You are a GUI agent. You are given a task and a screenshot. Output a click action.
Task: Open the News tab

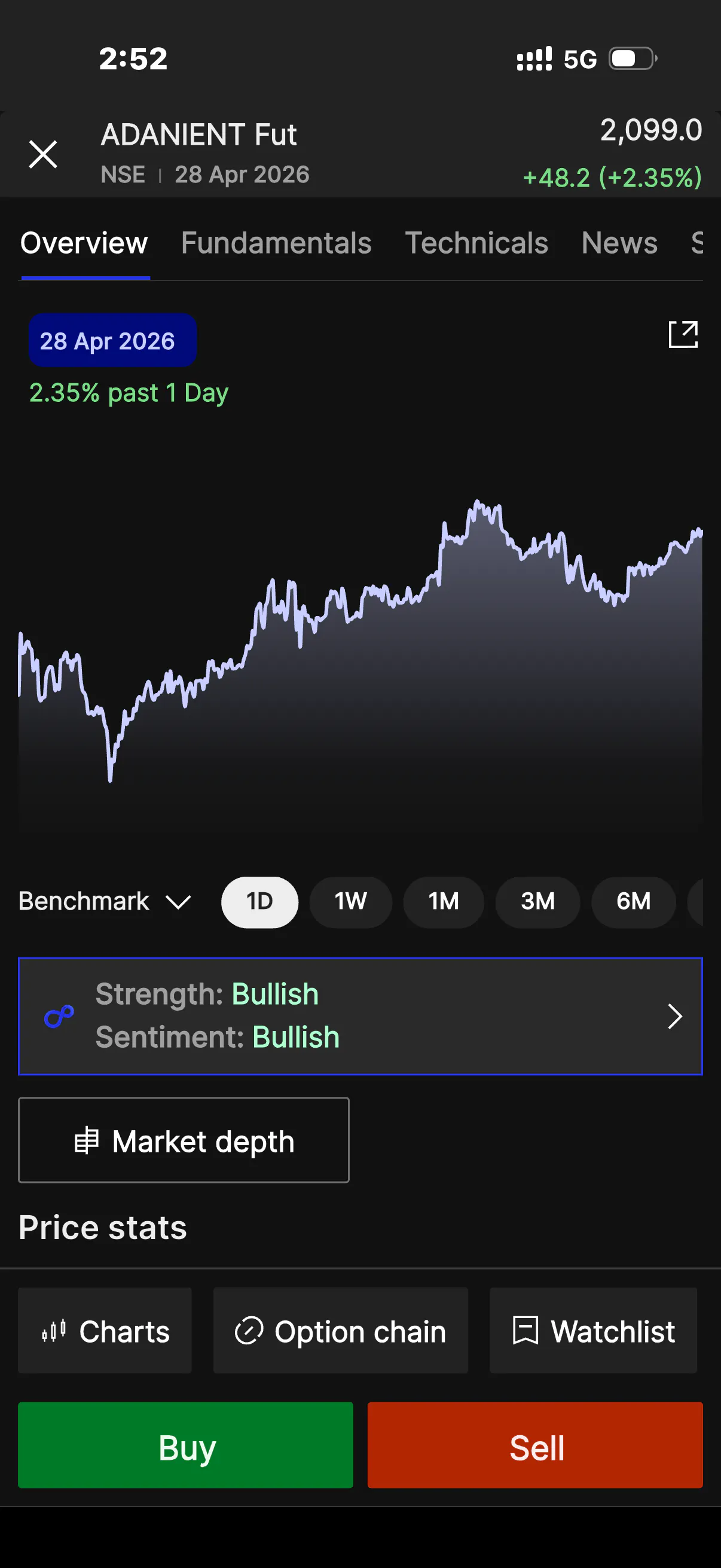pyautogui.click(x=619, y=243)
